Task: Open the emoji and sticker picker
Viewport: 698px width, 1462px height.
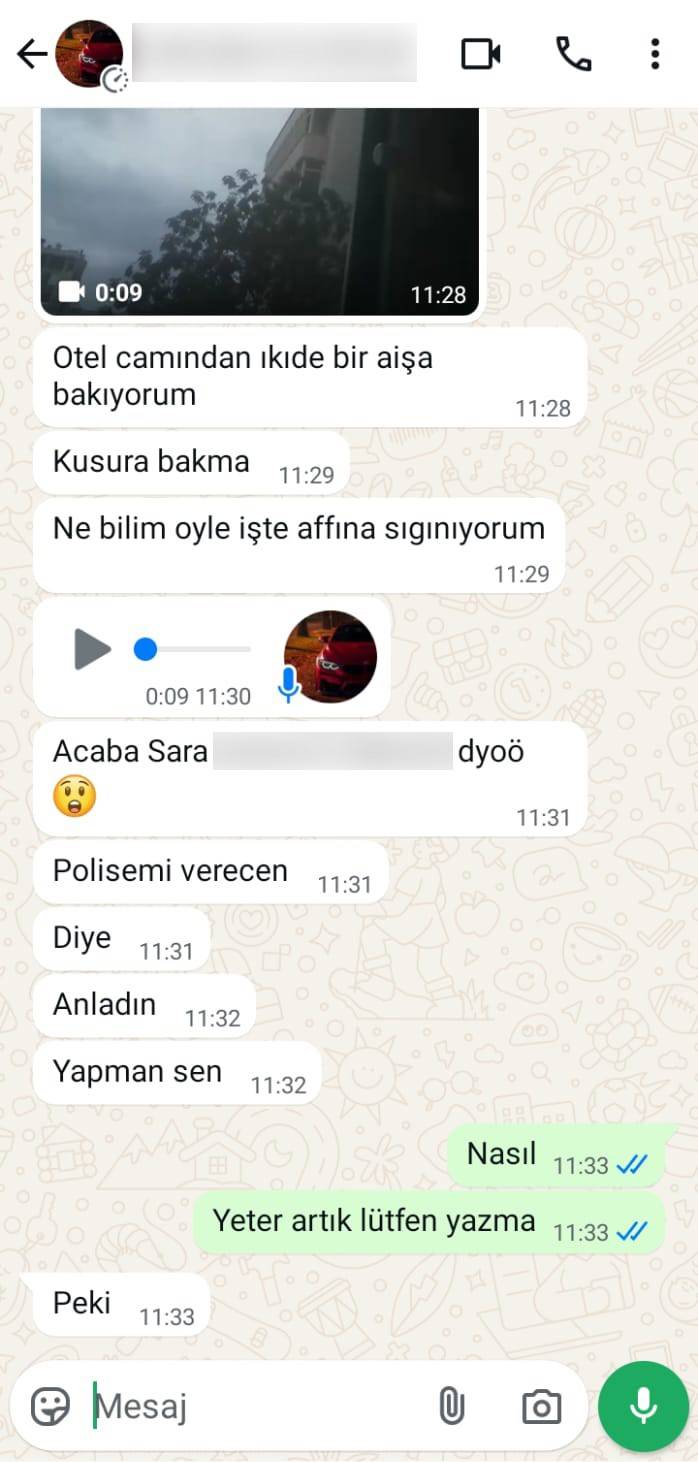Action: pyautogui.click(x=50, y=1407)
